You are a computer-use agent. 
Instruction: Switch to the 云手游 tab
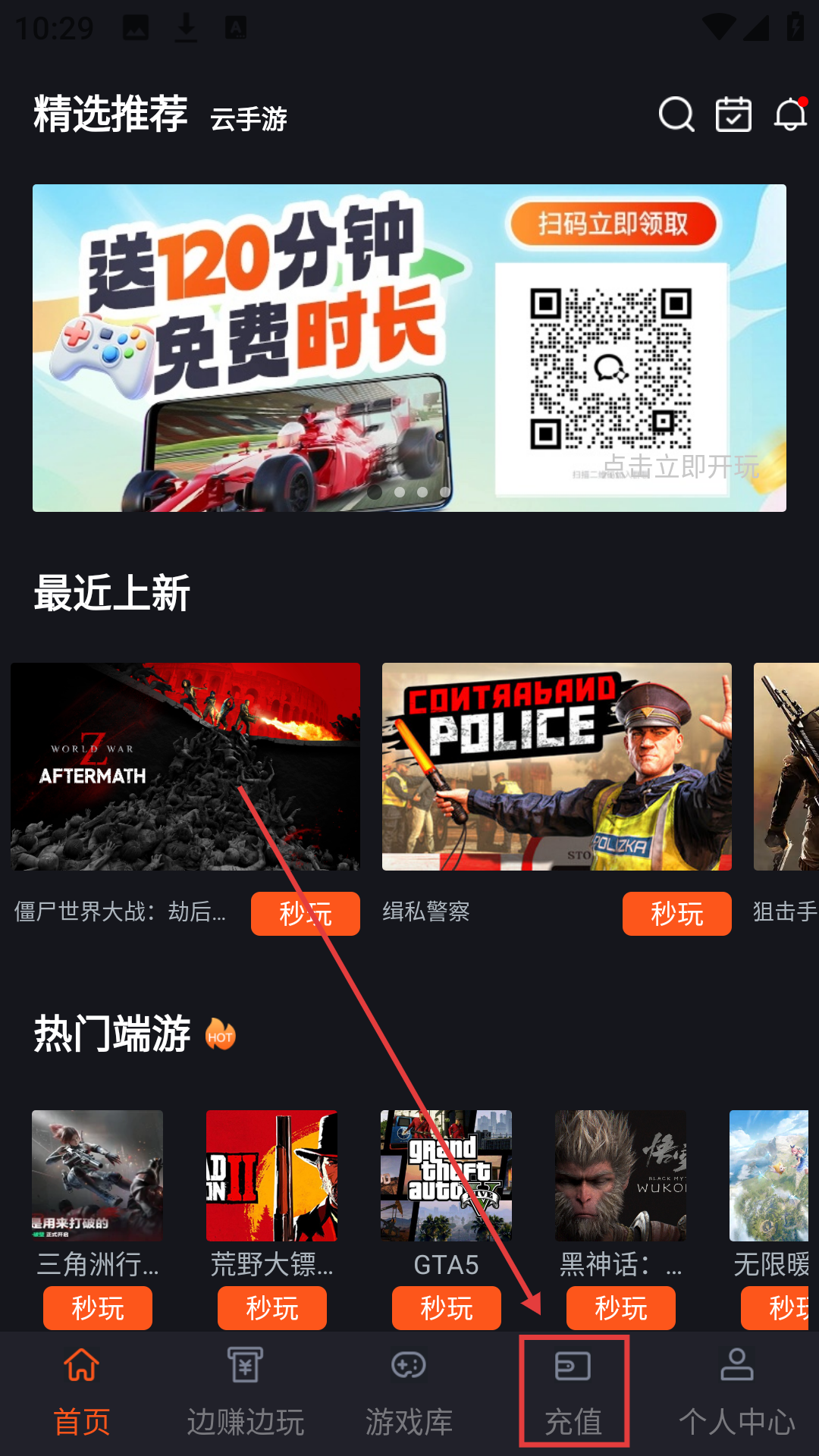pyautogui.click(x=249, y=119)
